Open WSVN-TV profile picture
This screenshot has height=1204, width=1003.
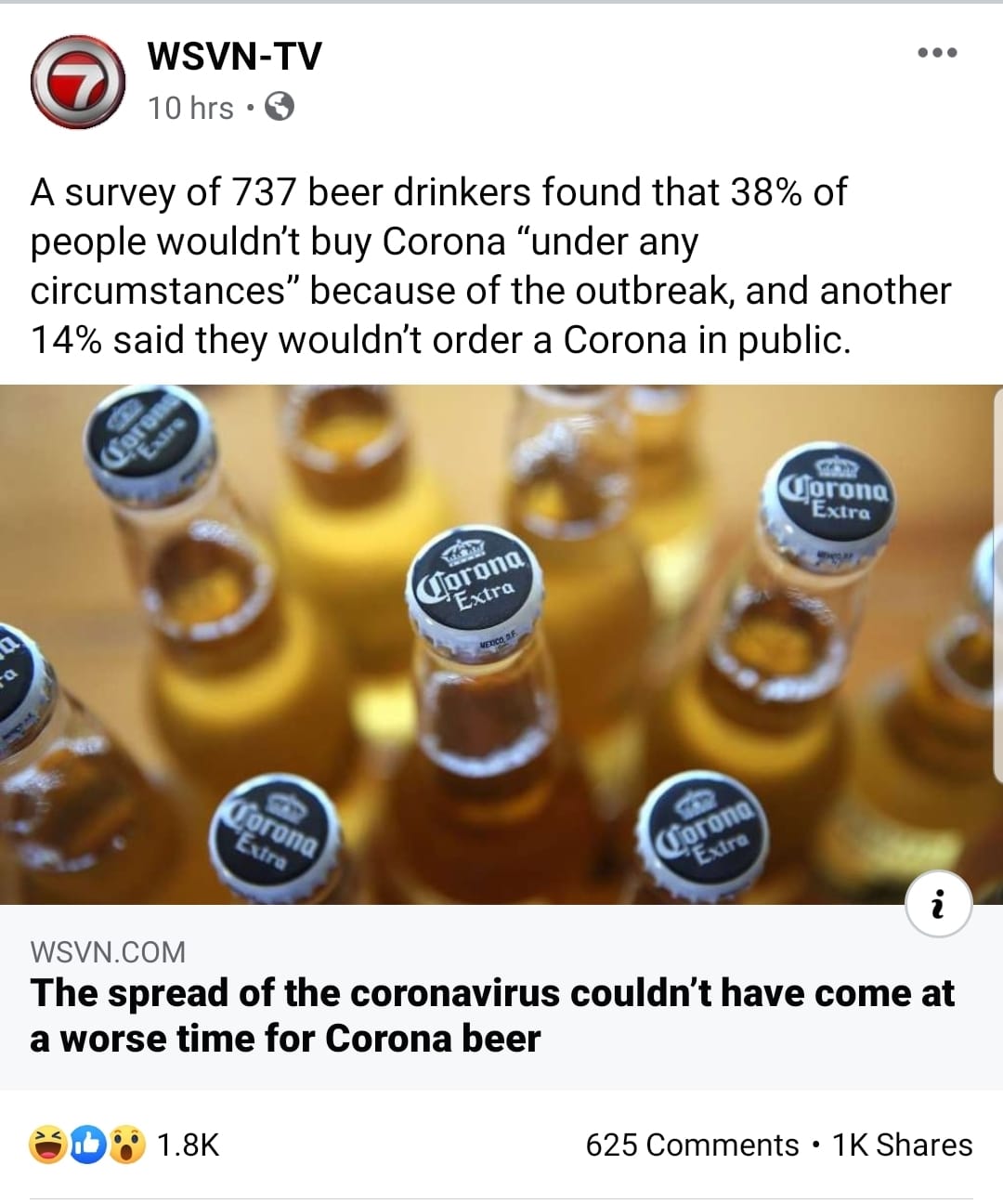77,83
